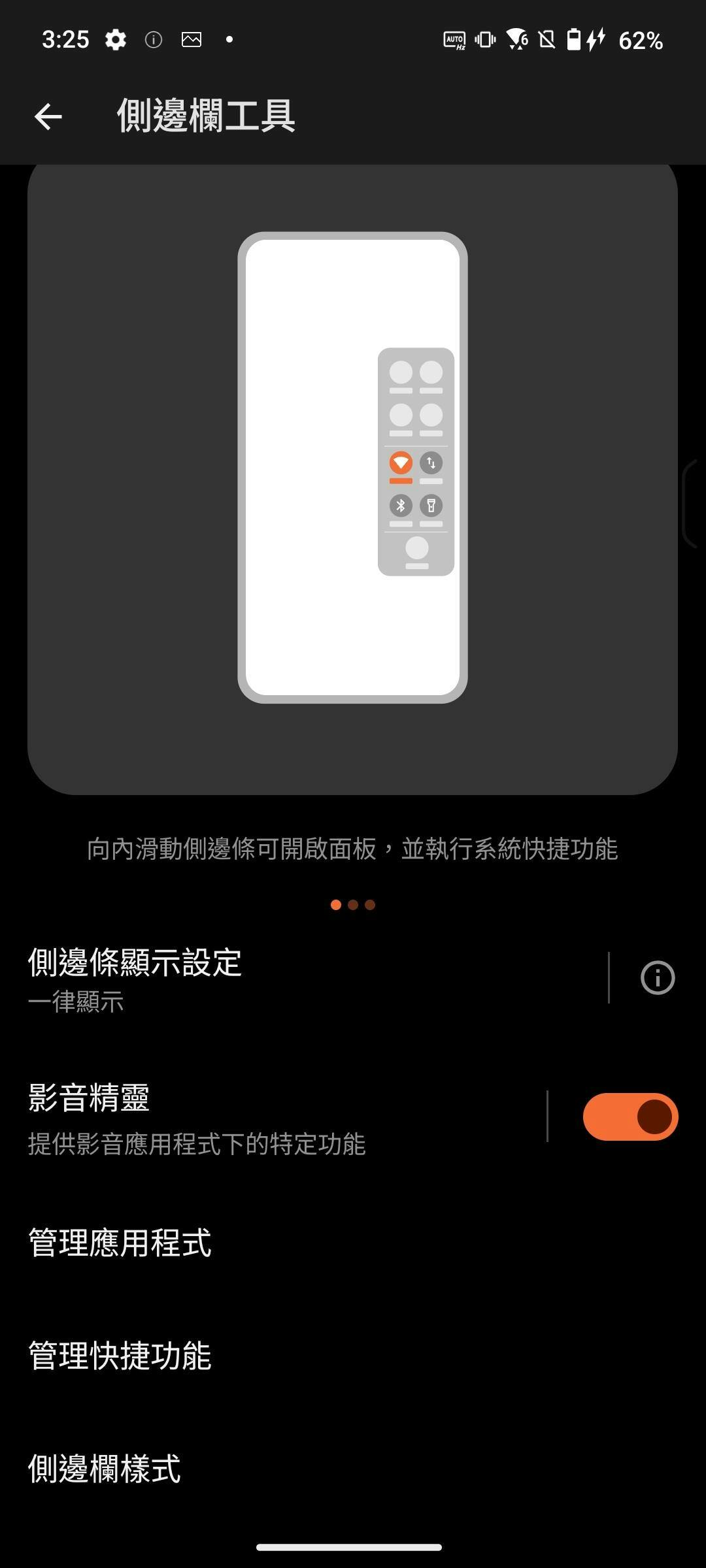Tap info icon beside 側邊條顯示設定
This screenshot has height=1568, width=706.
tap(657, 978)
